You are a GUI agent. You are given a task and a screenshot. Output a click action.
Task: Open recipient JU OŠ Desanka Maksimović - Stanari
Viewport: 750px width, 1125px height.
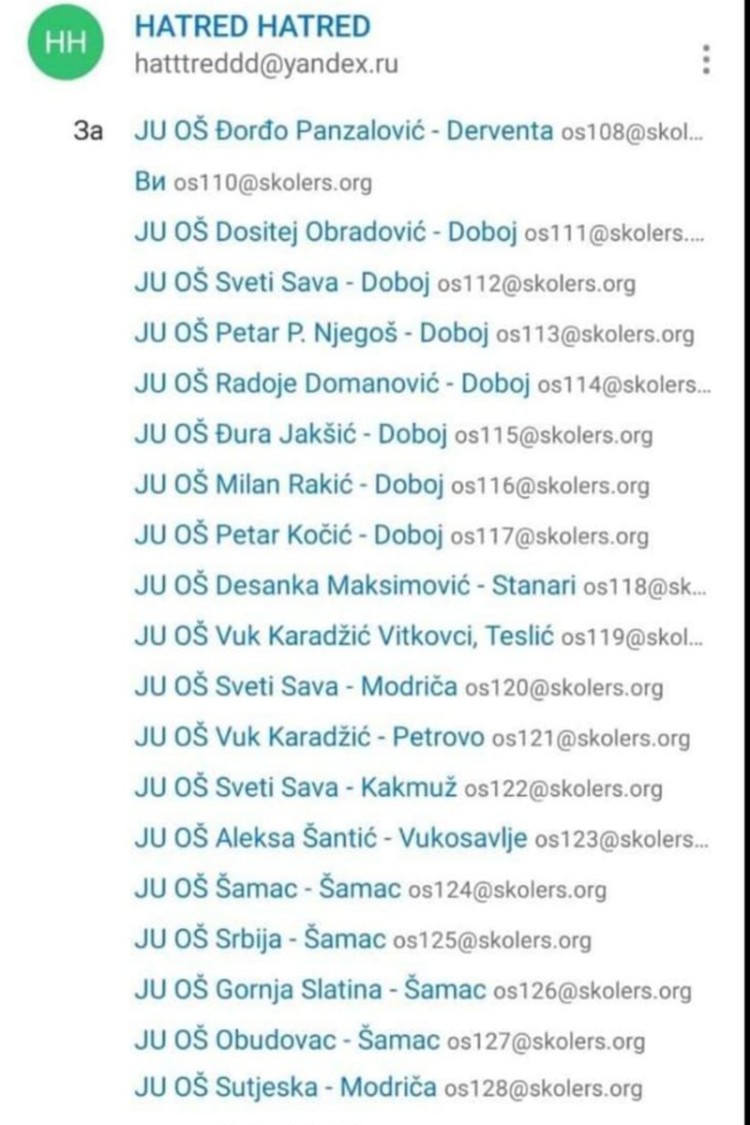[x=354, y=586]
